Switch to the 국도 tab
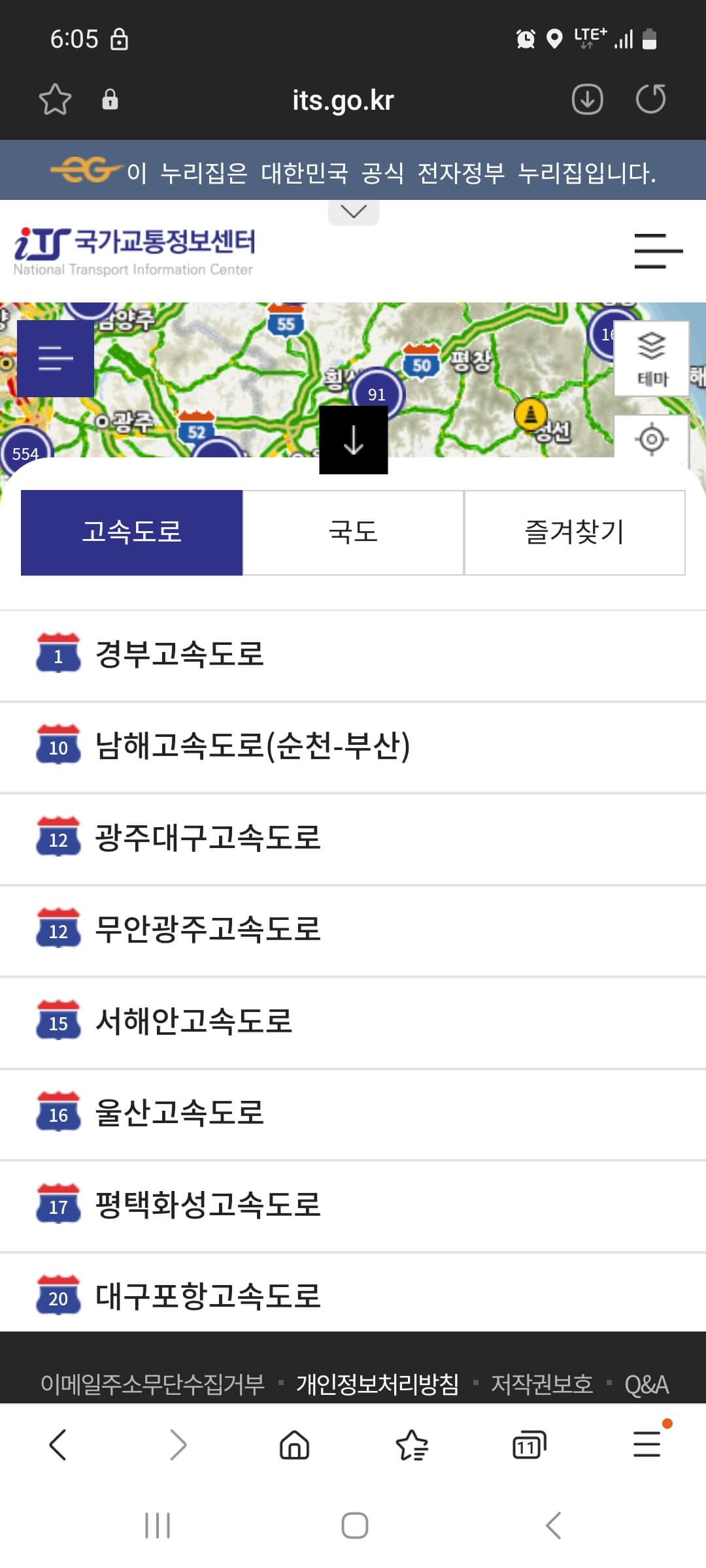 pyautogui.click(x=353, y=532)
